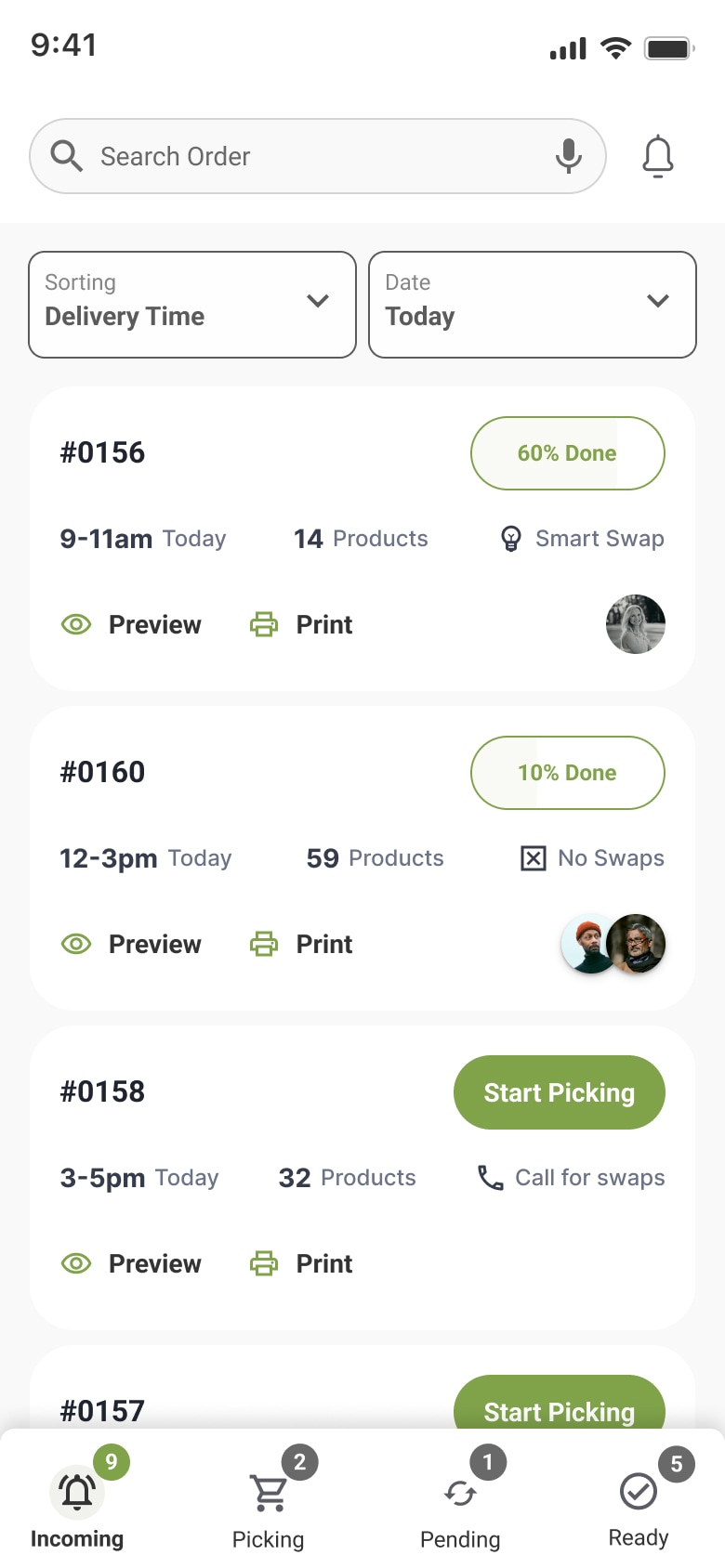Expand the Sorting dropdown chevron
The height and width of the screenshot is (1568, 725).
[317, 302]
